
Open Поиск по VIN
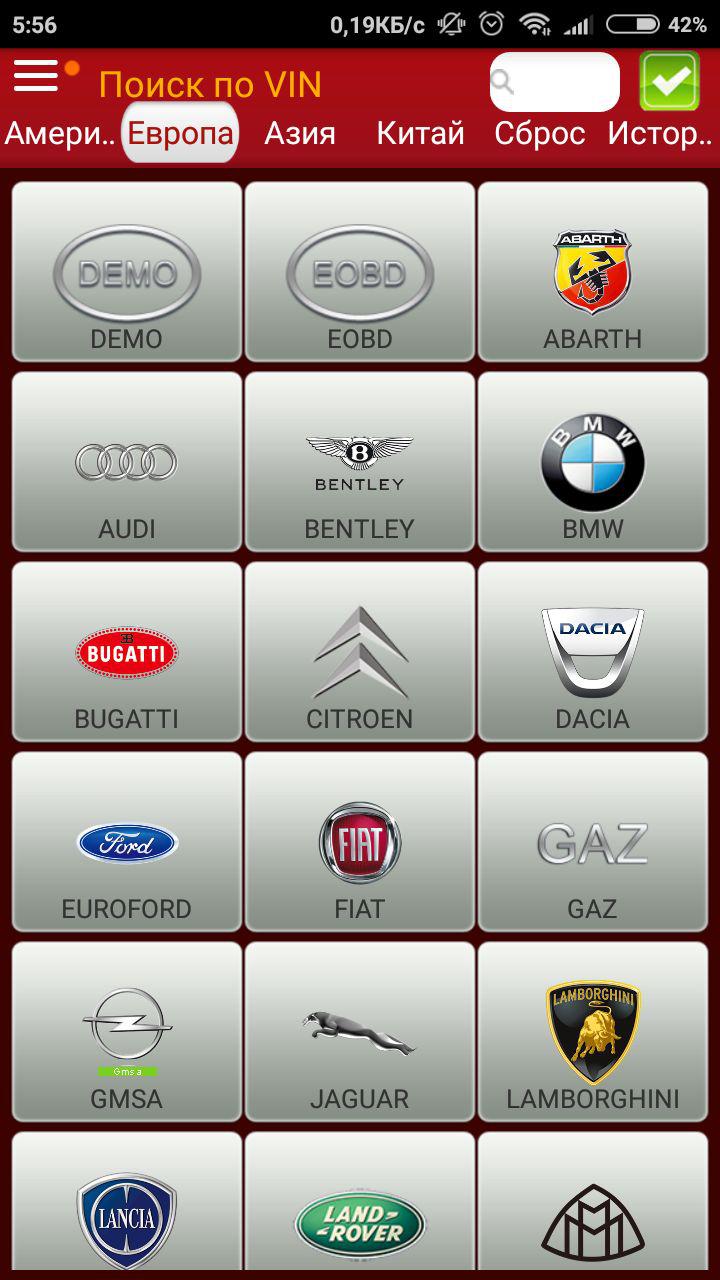(210, 85)
